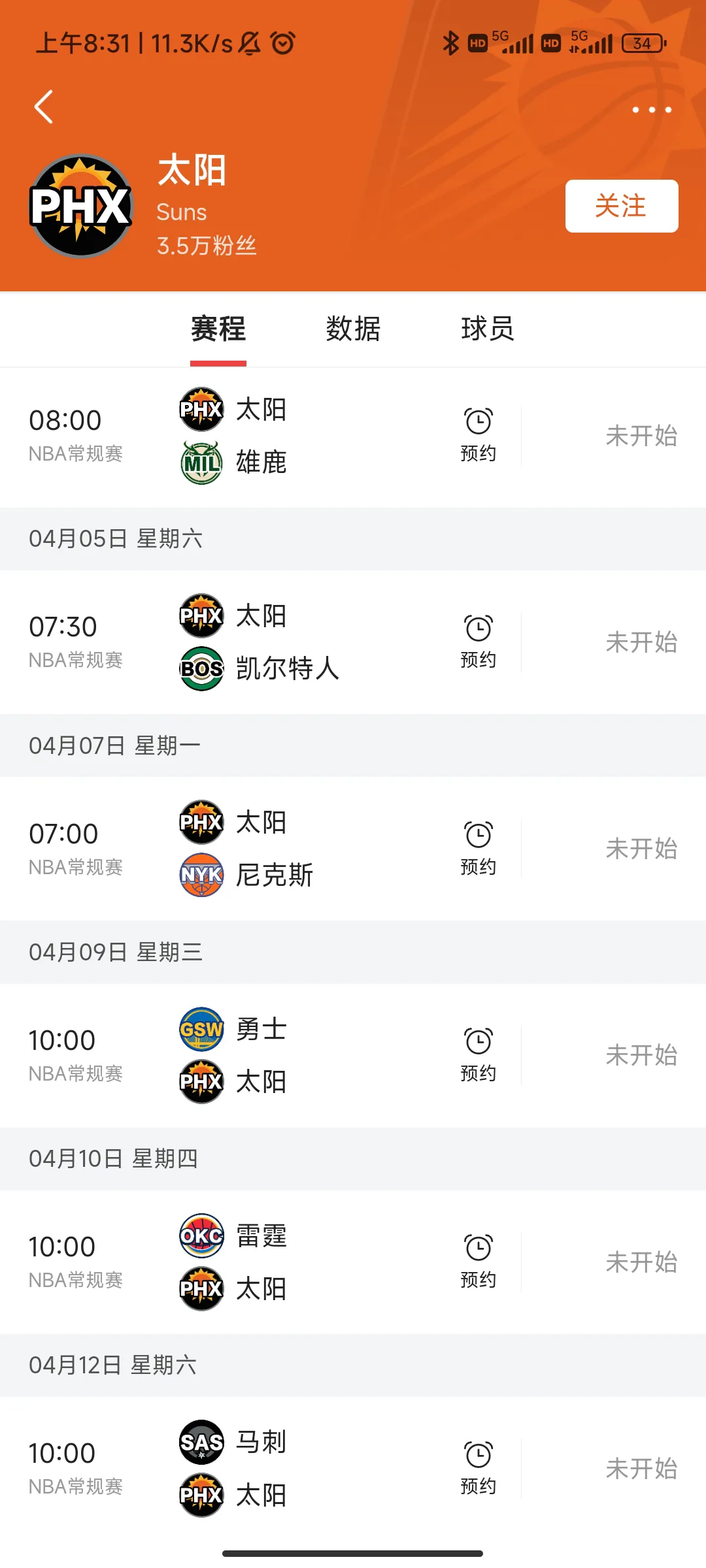
Task: Open the 太阳 vs 尼克斯 match row
Action: click(x=353, y=849)
